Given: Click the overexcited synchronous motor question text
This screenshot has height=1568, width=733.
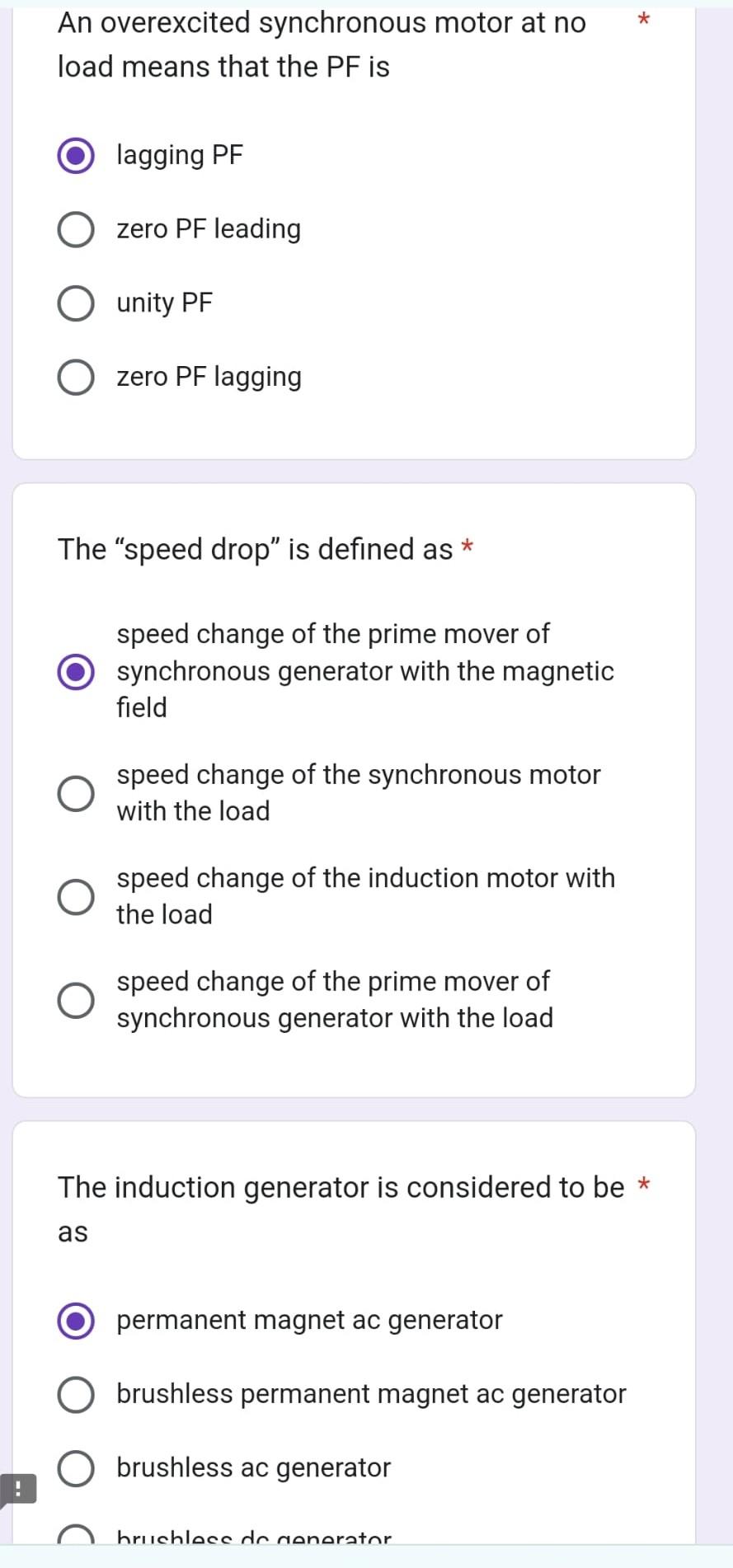Looking at the screenshot, I should pos(322,45).
